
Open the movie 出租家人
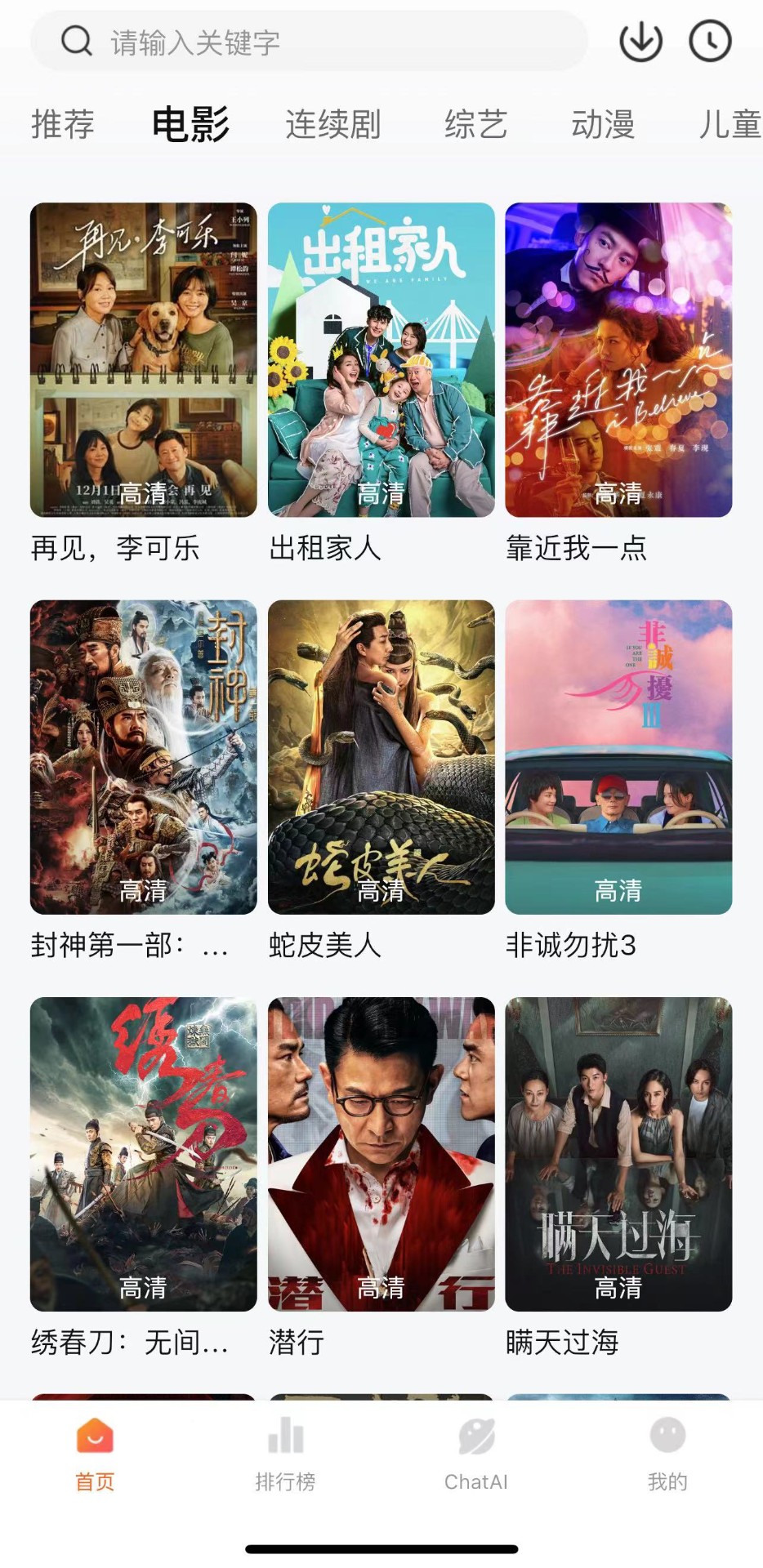point(381,360)
